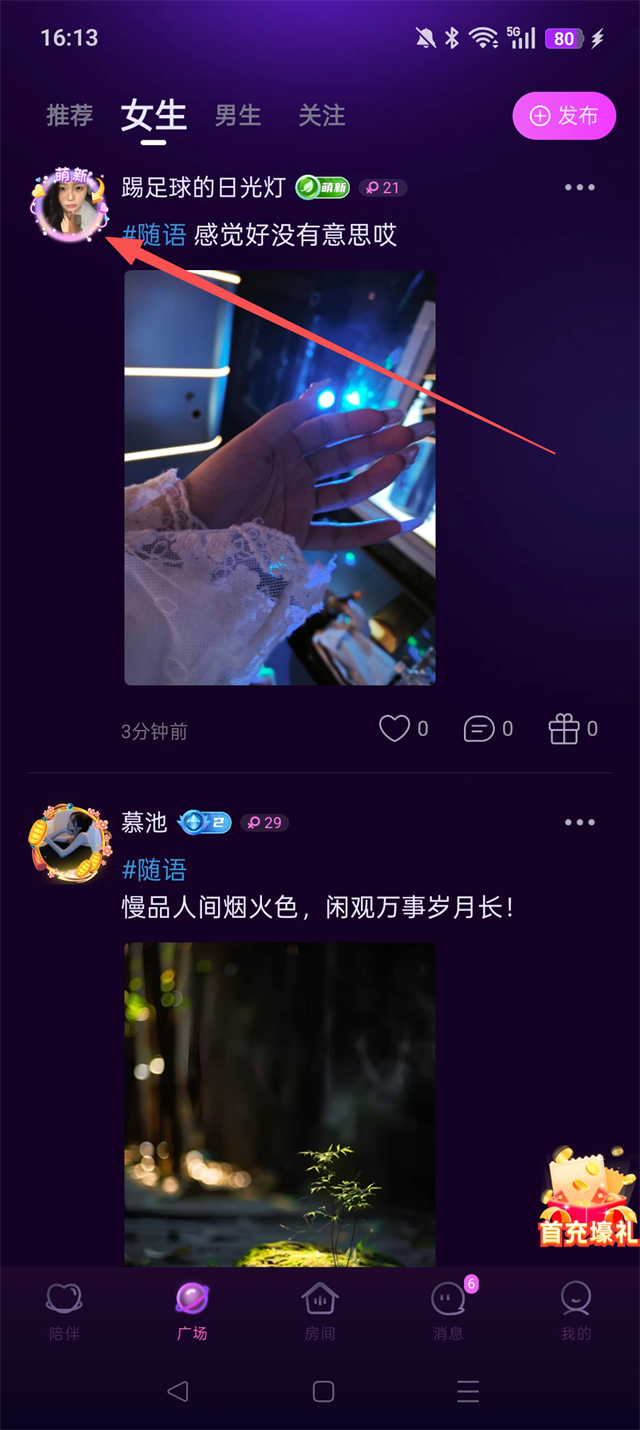
Task: Switch to the 推荐 tab
Action: tap(70, 116)
